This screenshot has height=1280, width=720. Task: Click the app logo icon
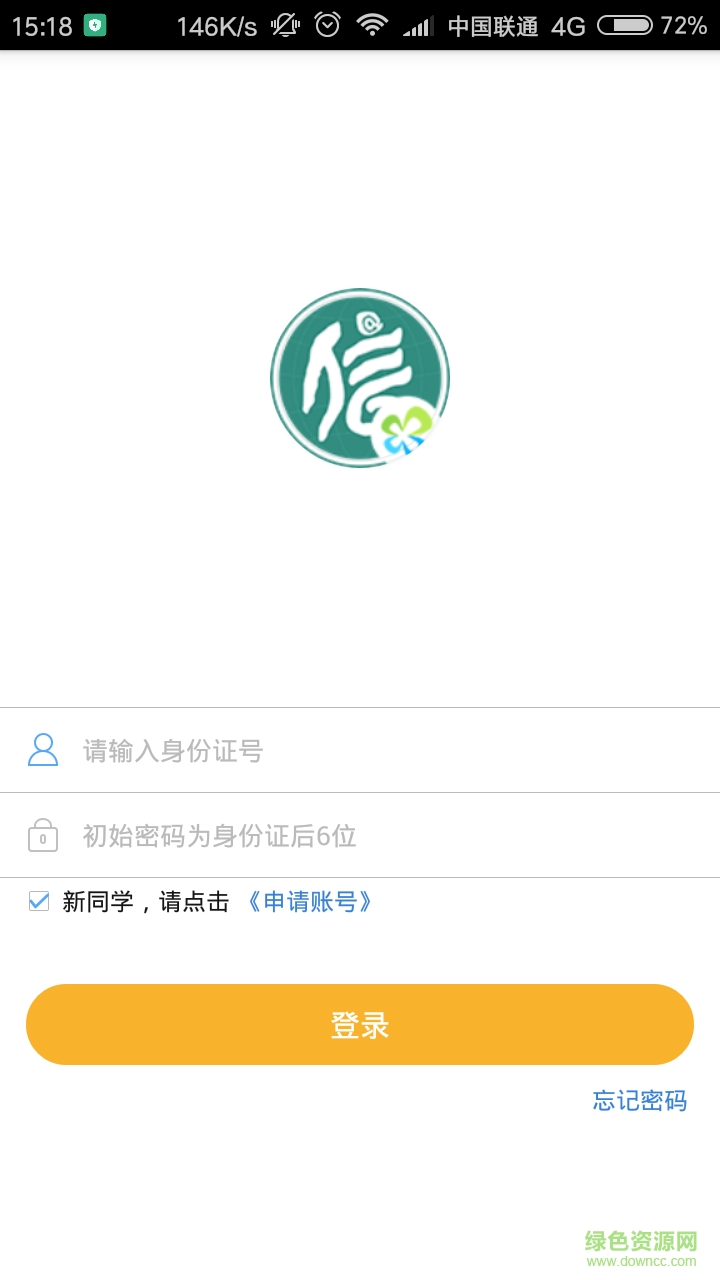coord(360,378)
